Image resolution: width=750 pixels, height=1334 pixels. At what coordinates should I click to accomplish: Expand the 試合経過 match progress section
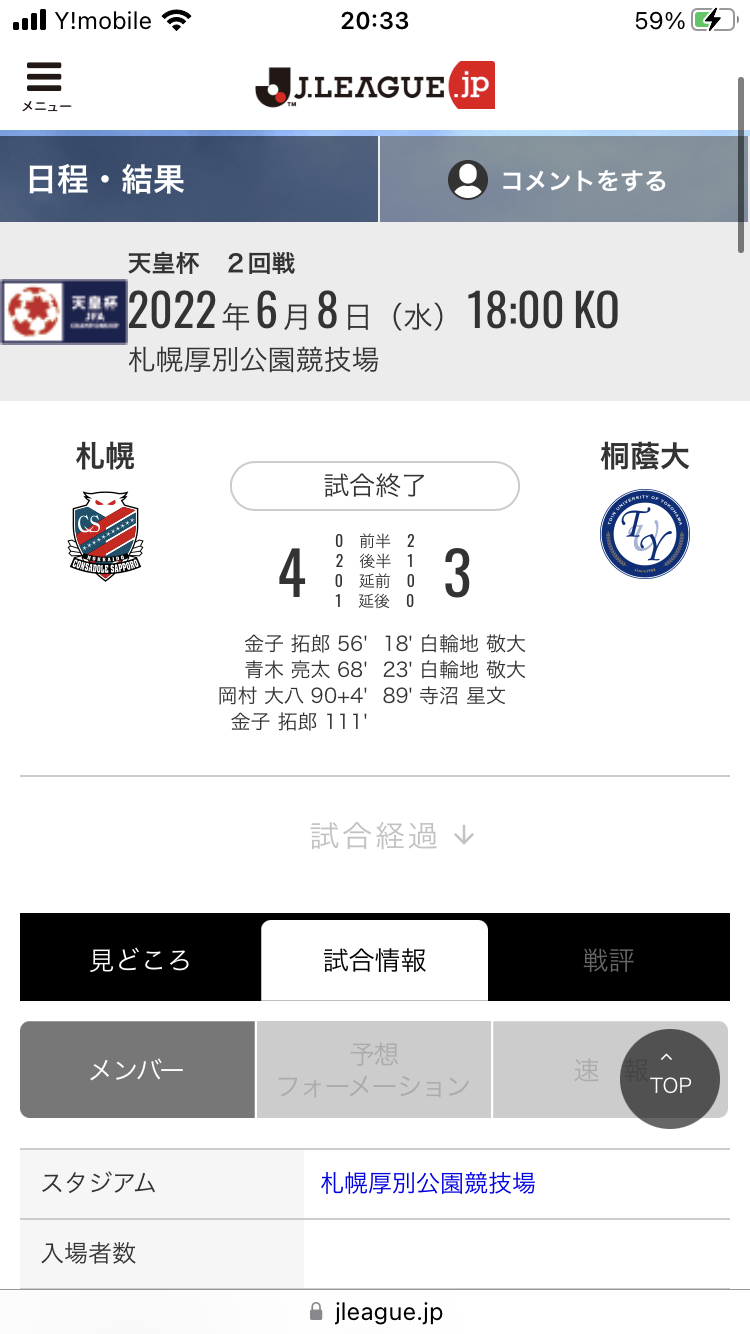pos(392,836)
